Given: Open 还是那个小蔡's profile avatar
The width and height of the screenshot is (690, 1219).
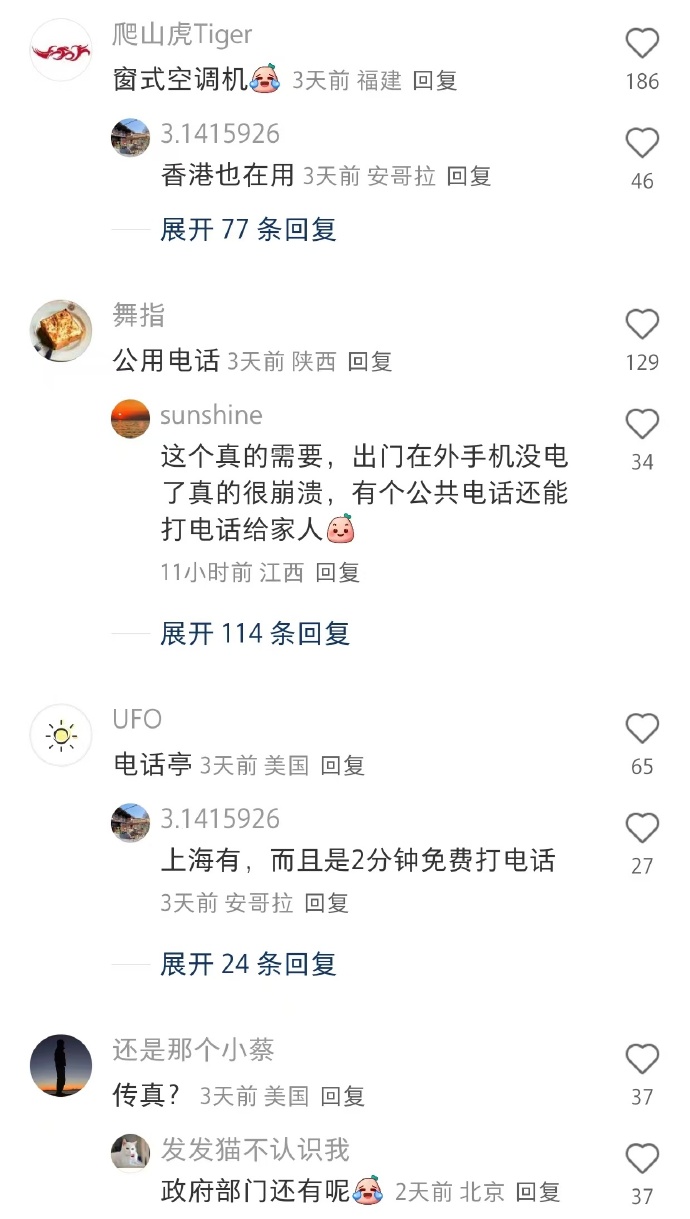Looking at the screenshot, I should pyautogui.click(x=61, y=1065).
